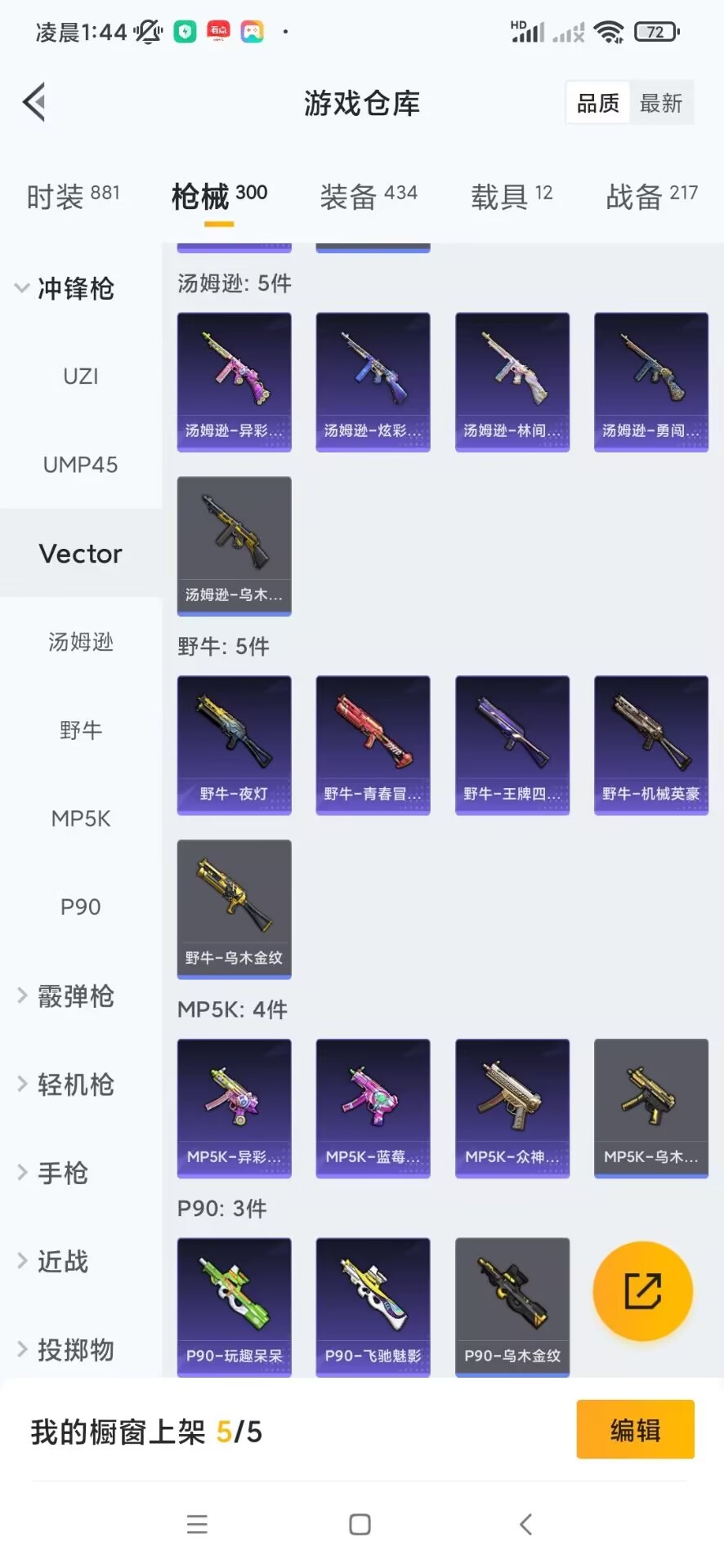Expand the 霰弹枪 category
This screenshot has height=1568, width=724.
click(x=66, y=996)
